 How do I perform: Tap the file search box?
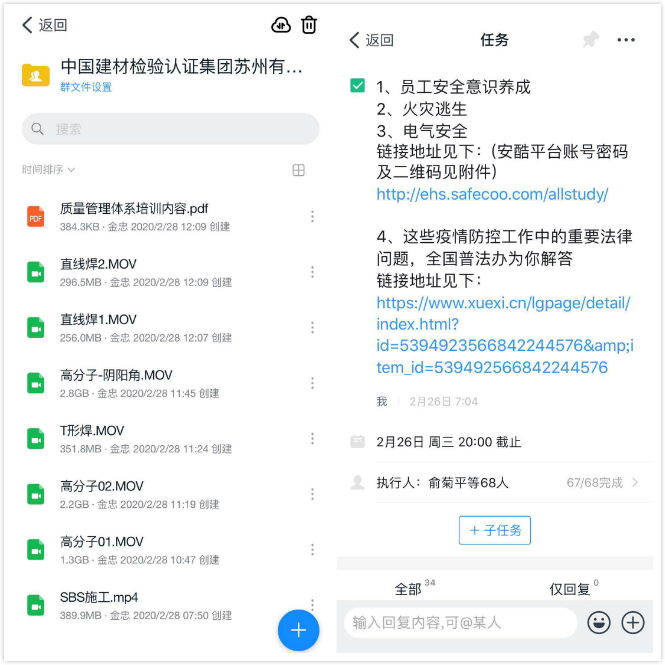(170, 129)
